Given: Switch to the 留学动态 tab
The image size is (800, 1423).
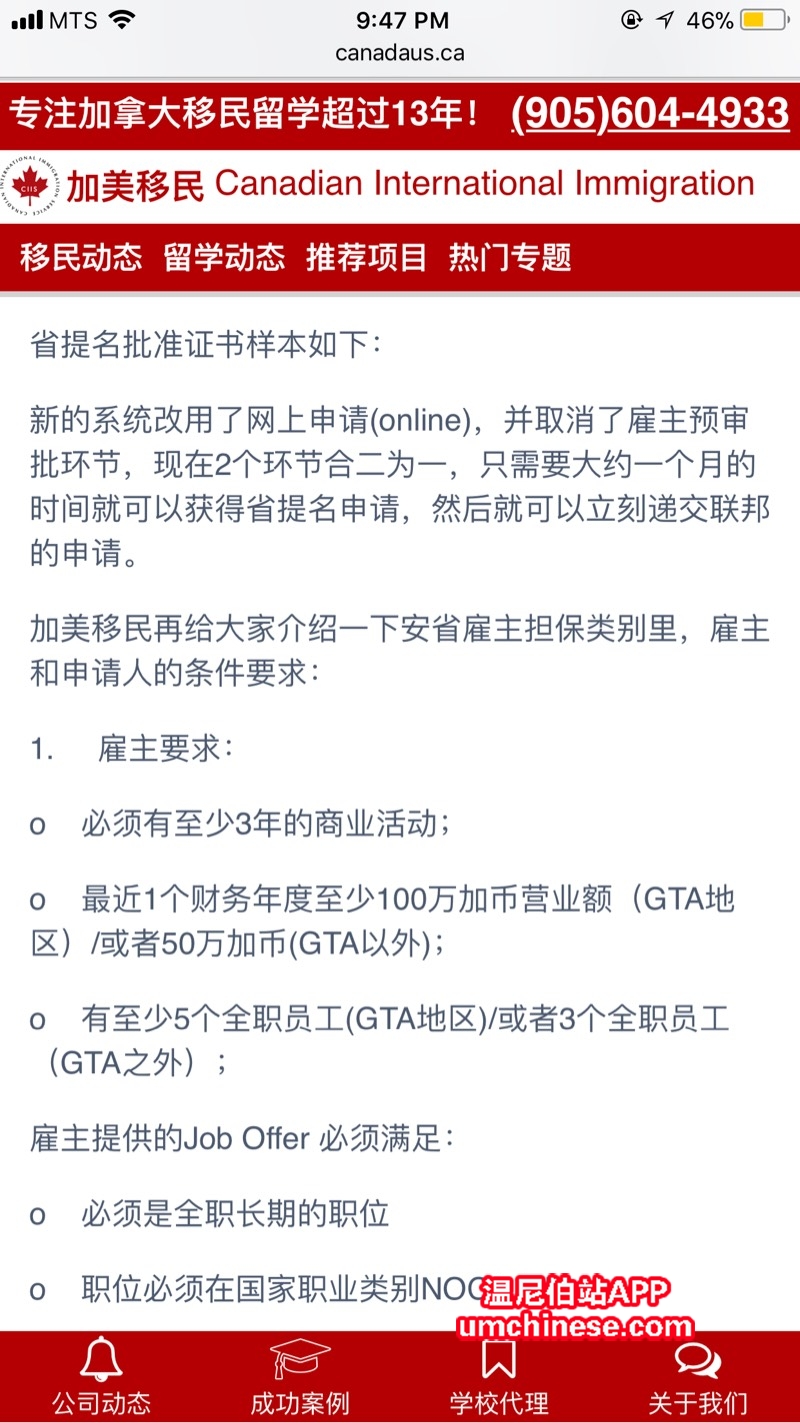Looking at the screenshot, I should pos(224,257).
